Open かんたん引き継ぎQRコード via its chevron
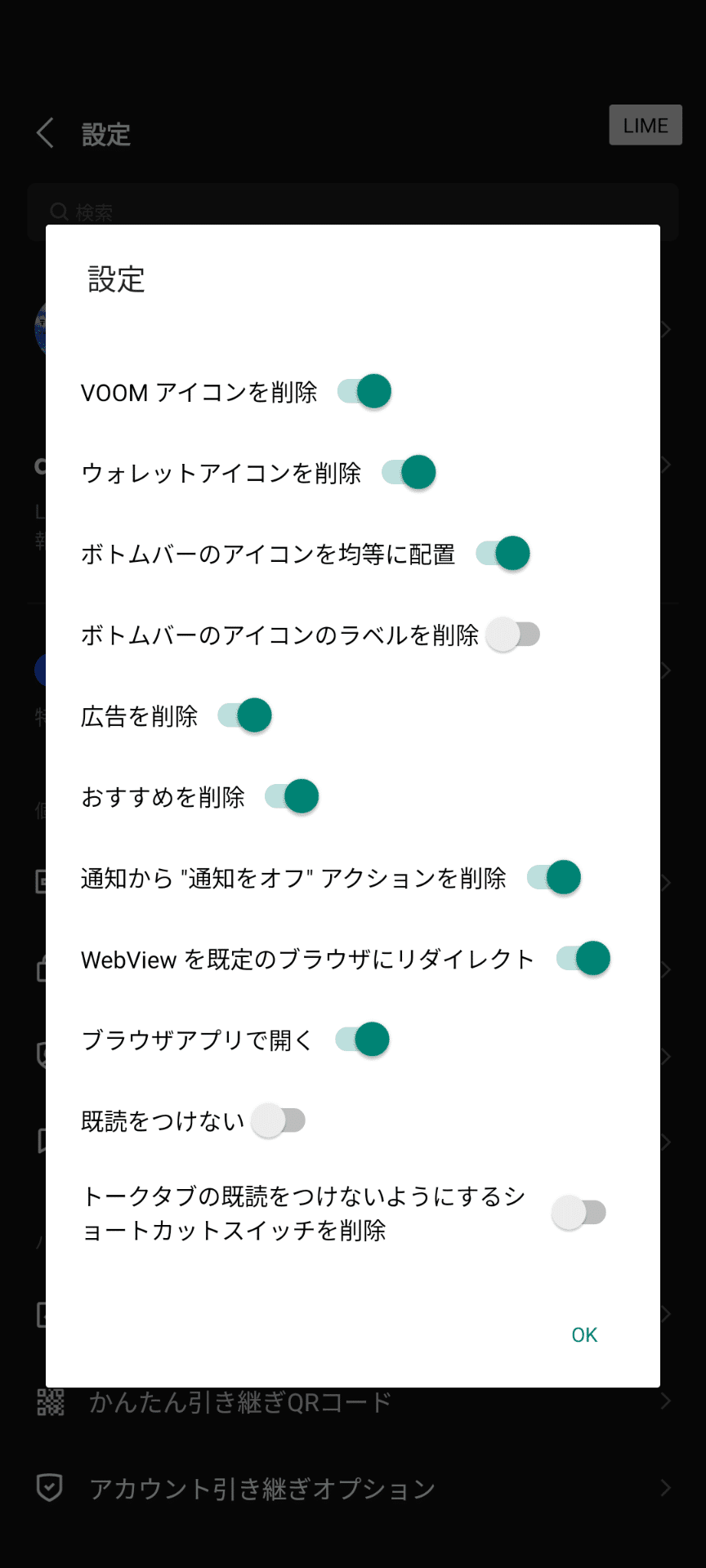The height and width of the screenshot is (1568, 706). click(x=666, y=1401)
